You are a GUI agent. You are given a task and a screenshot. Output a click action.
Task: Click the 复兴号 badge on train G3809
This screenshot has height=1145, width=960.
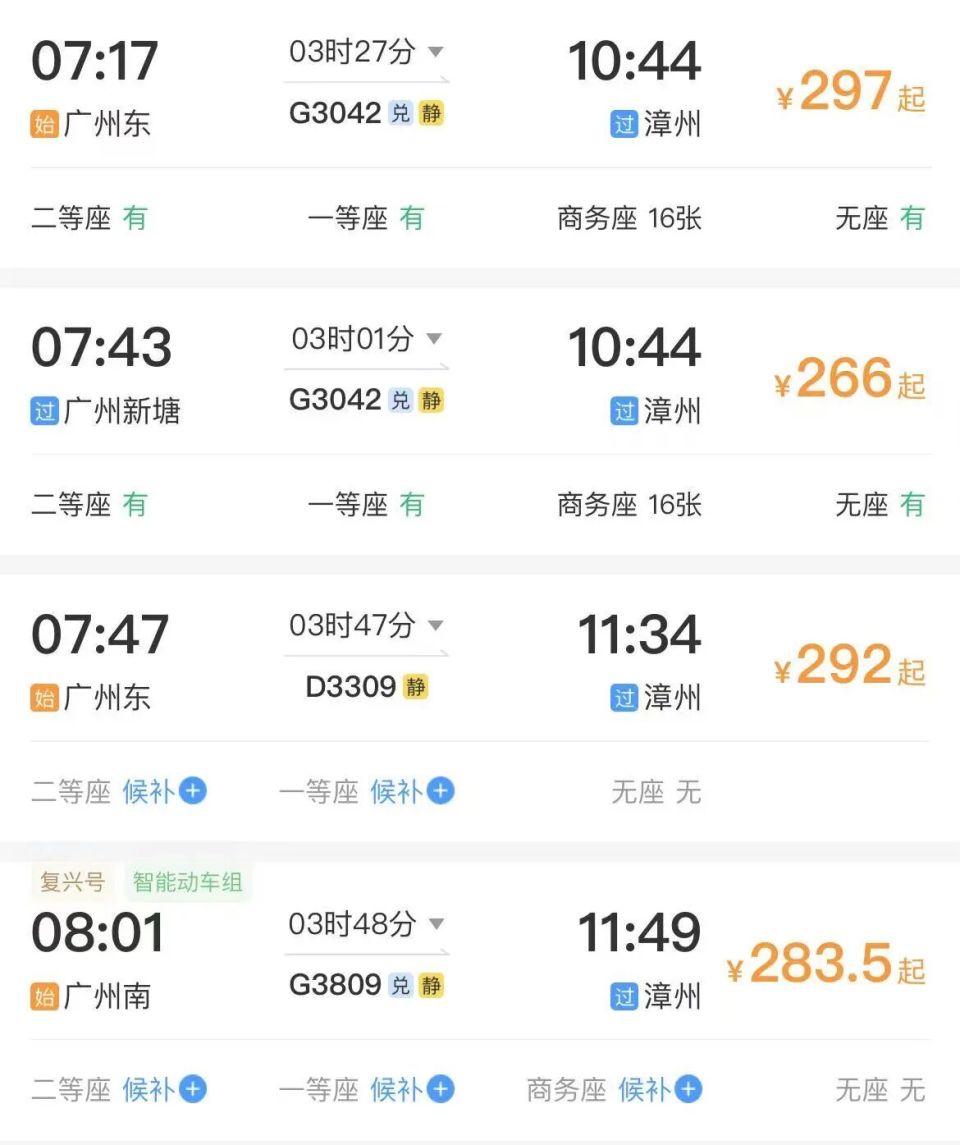(x=71, y=883)
